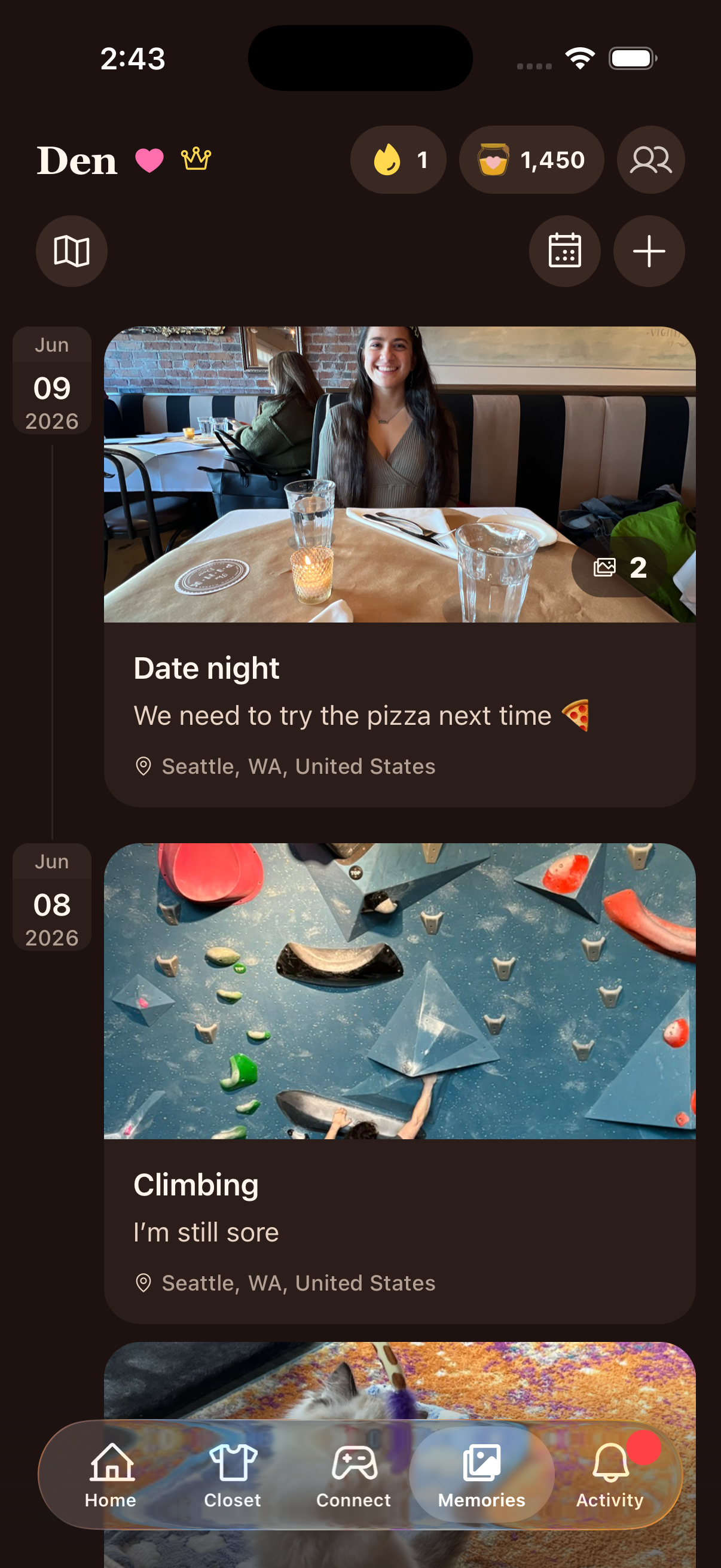Open the friends/people icon
The width and height of the screenshot is (721, 1568).
[x=650, y=160]
